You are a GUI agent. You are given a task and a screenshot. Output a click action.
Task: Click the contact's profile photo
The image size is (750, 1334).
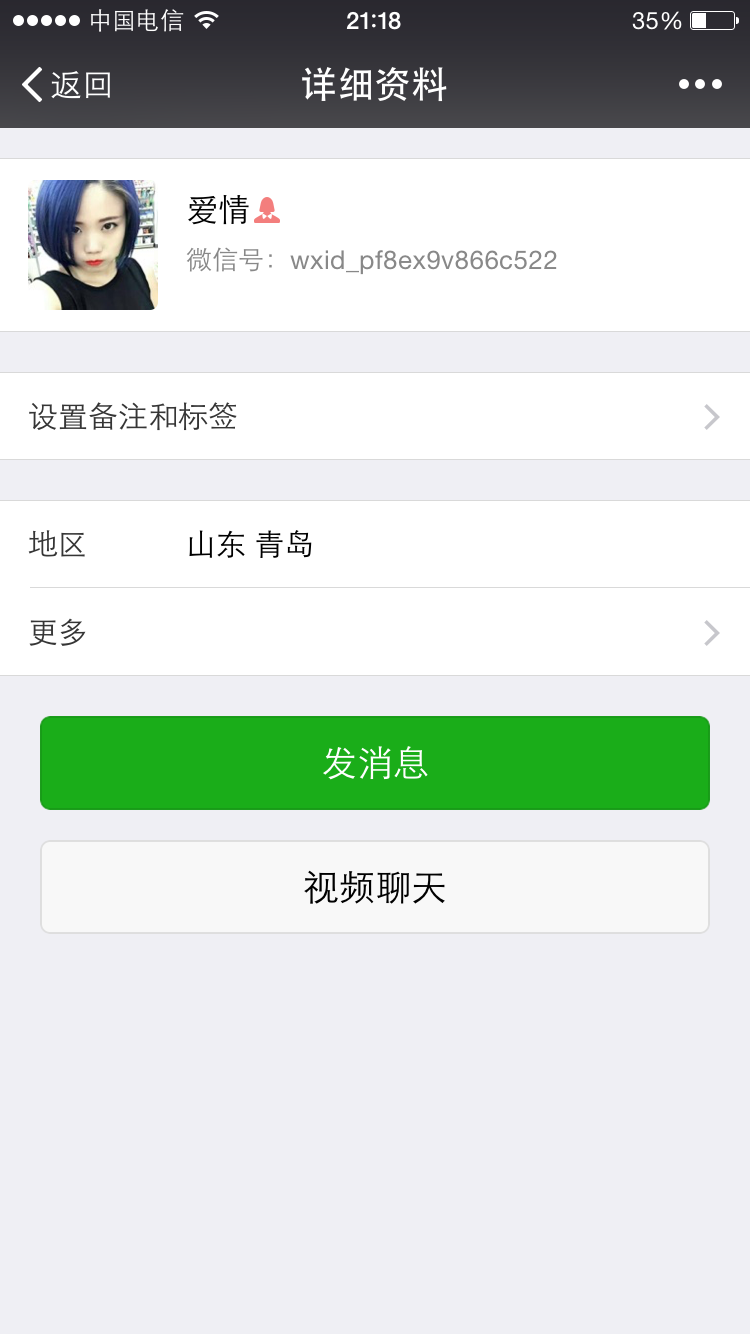[x=92, y=245]
